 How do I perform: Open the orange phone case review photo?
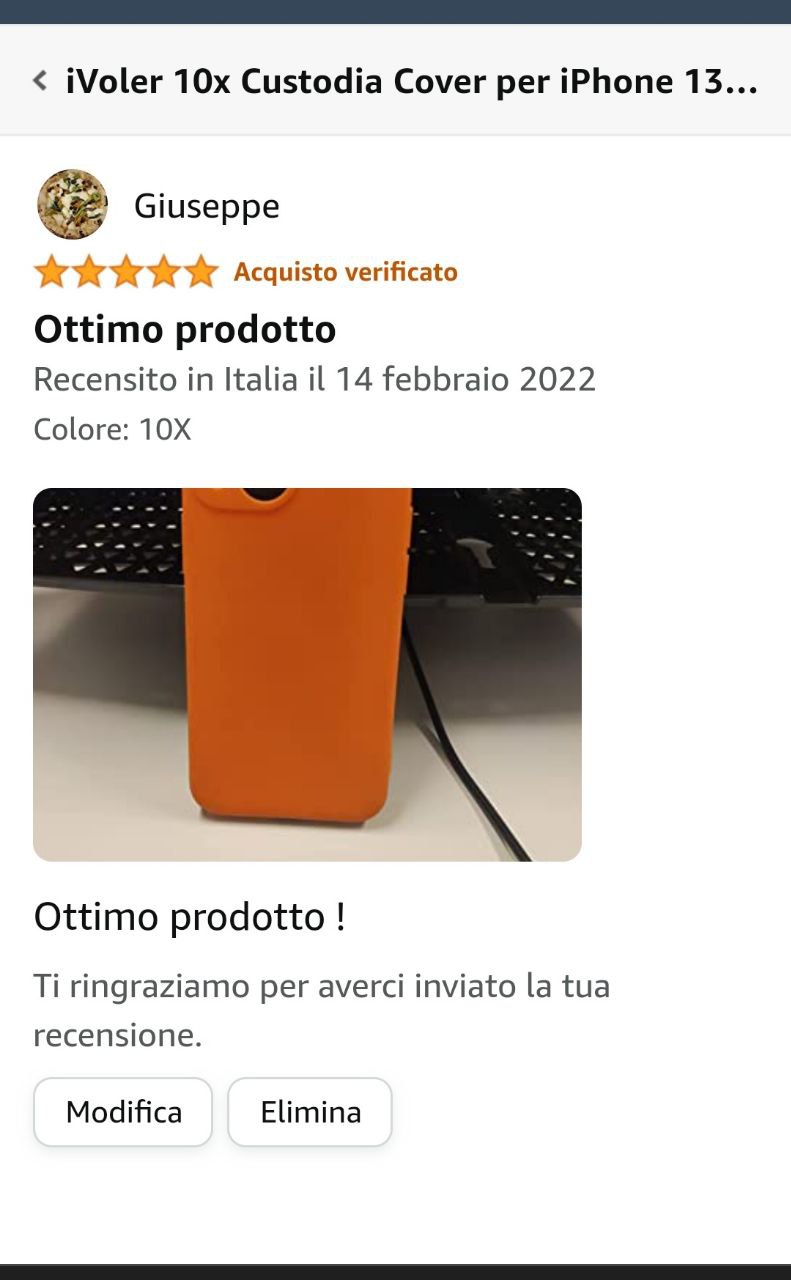point(307,674)
